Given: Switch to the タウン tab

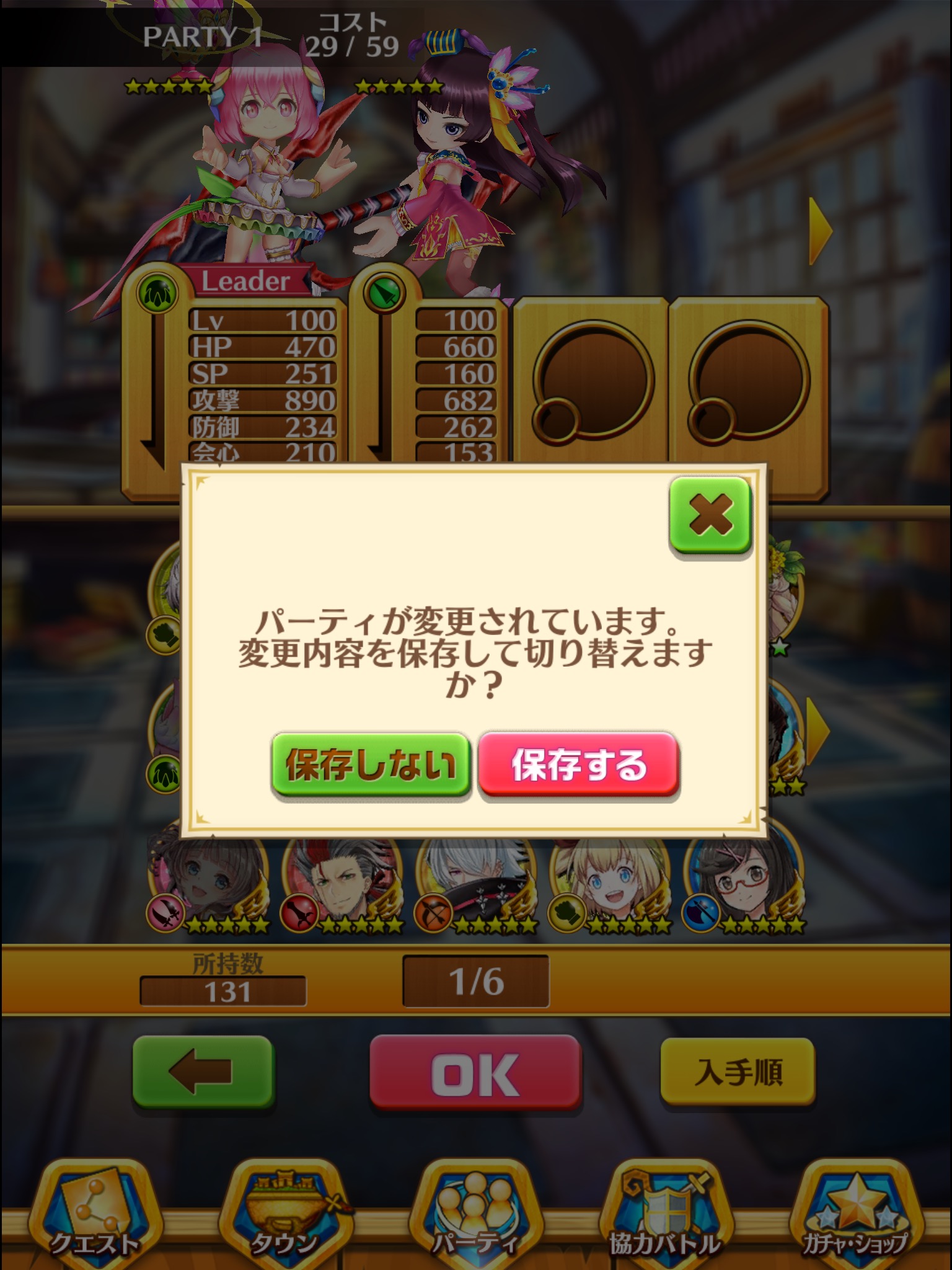Looking at the screenshot, I should (284, 1215).
